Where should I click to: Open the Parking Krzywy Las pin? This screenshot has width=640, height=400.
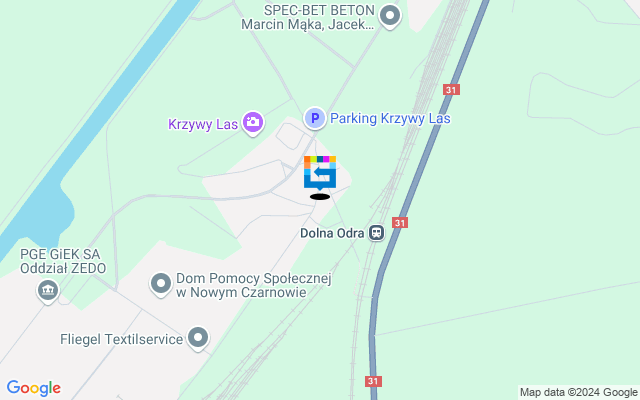[315, 119]
